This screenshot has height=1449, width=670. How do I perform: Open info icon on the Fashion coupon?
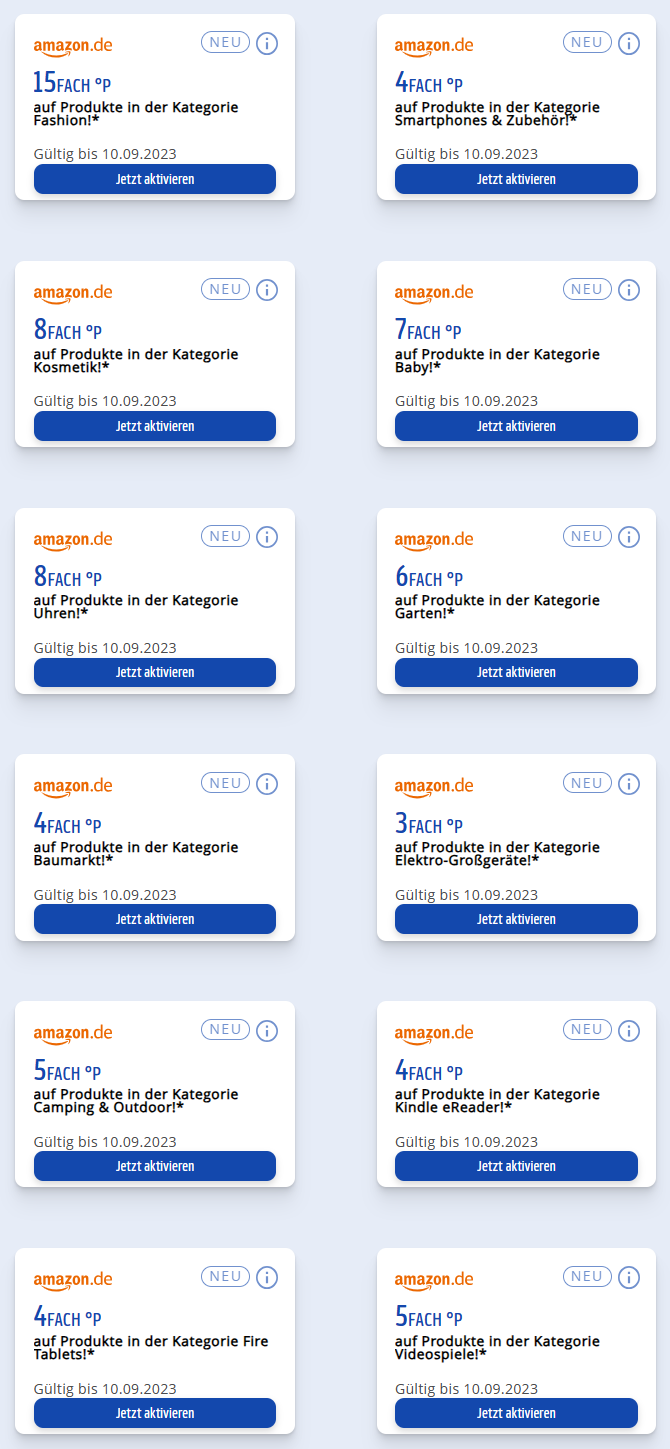coord(267,43)
